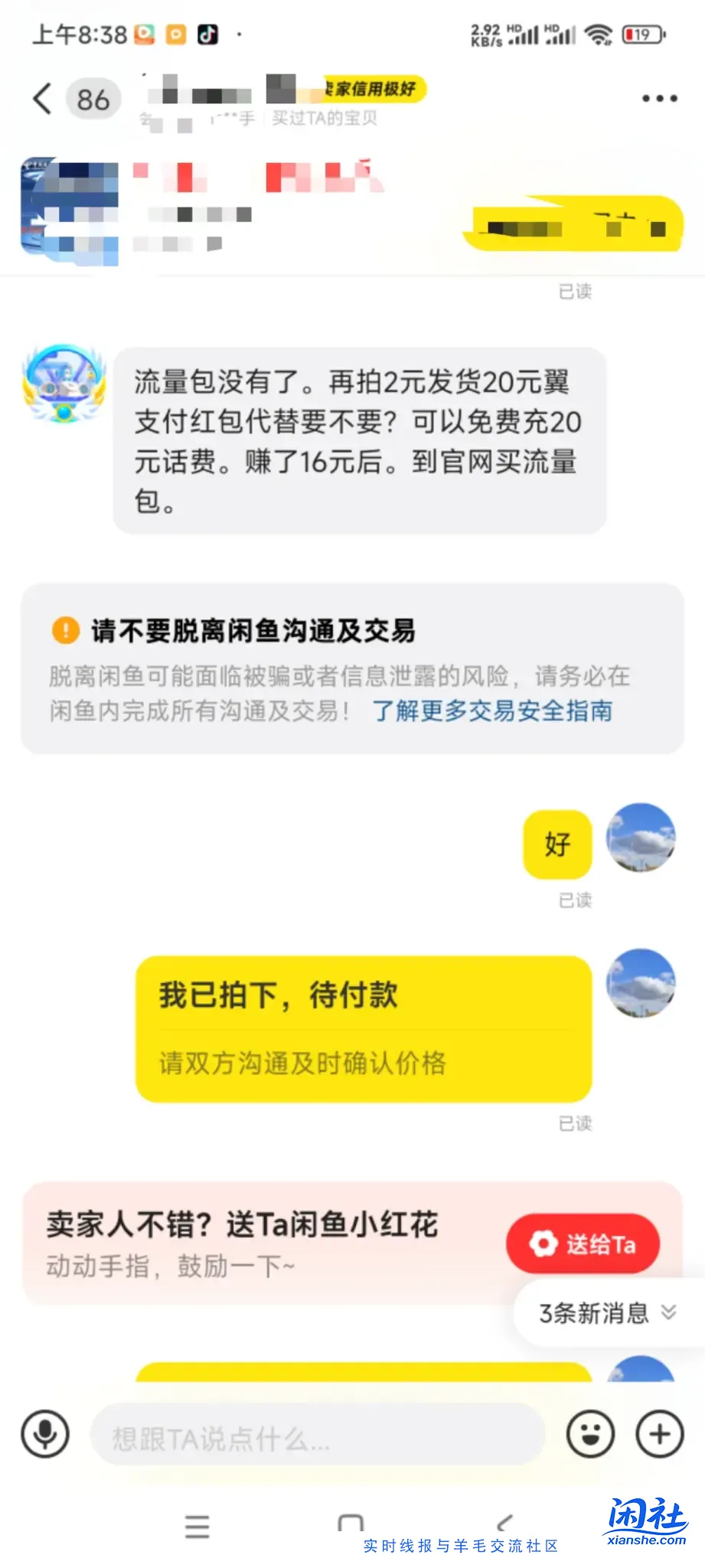Screen dimensions: 705x1568
Task: Tap your blue sky avatar next to 好
Action: [x=641, y=839]
